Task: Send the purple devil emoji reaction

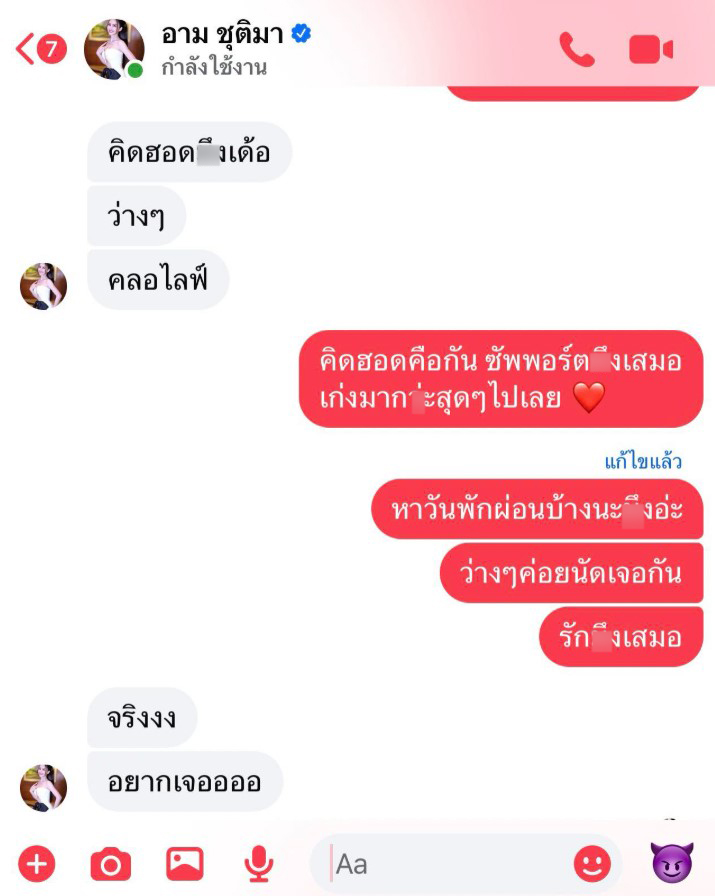Action: (672, 862)
